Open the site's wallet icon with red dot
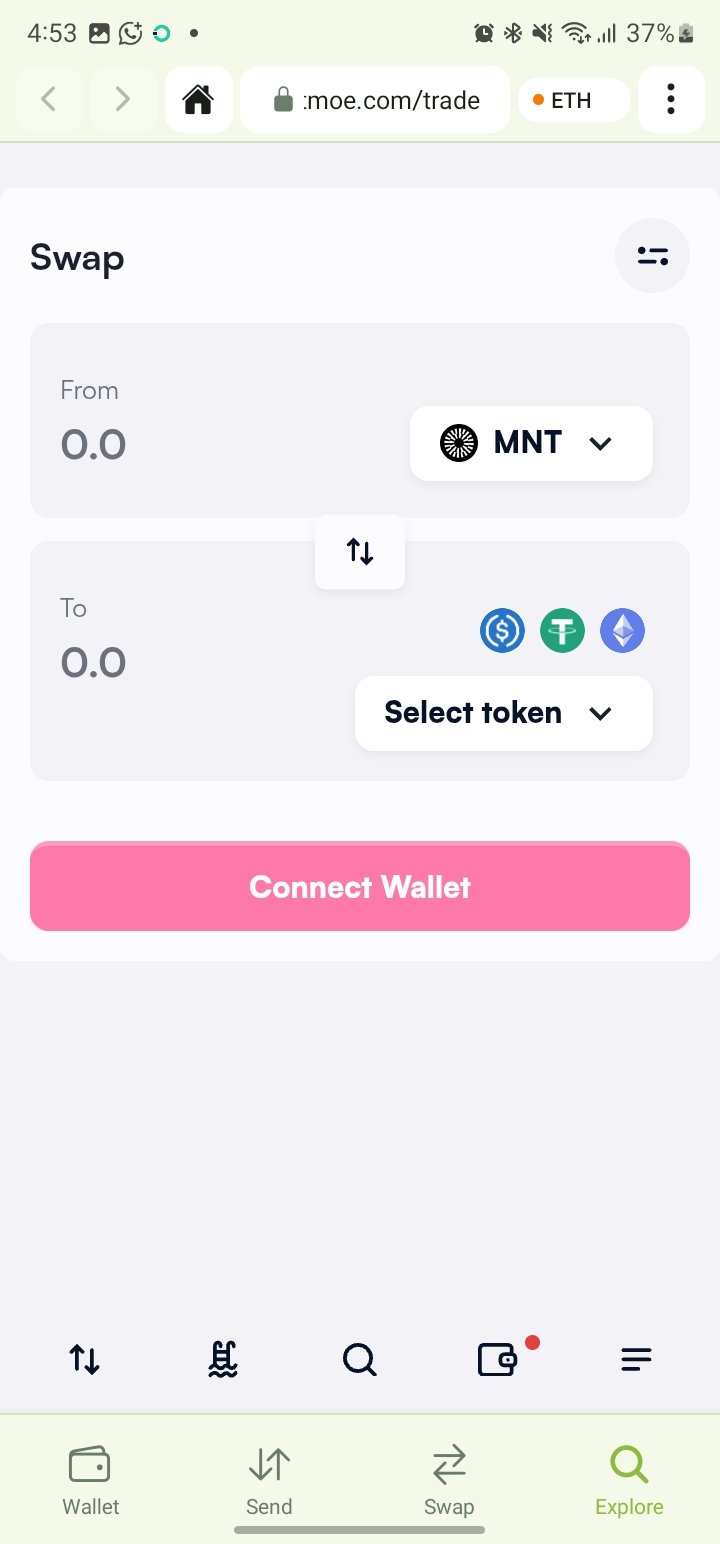The width and height of the screenshot is (720, 1544). 497,1359
